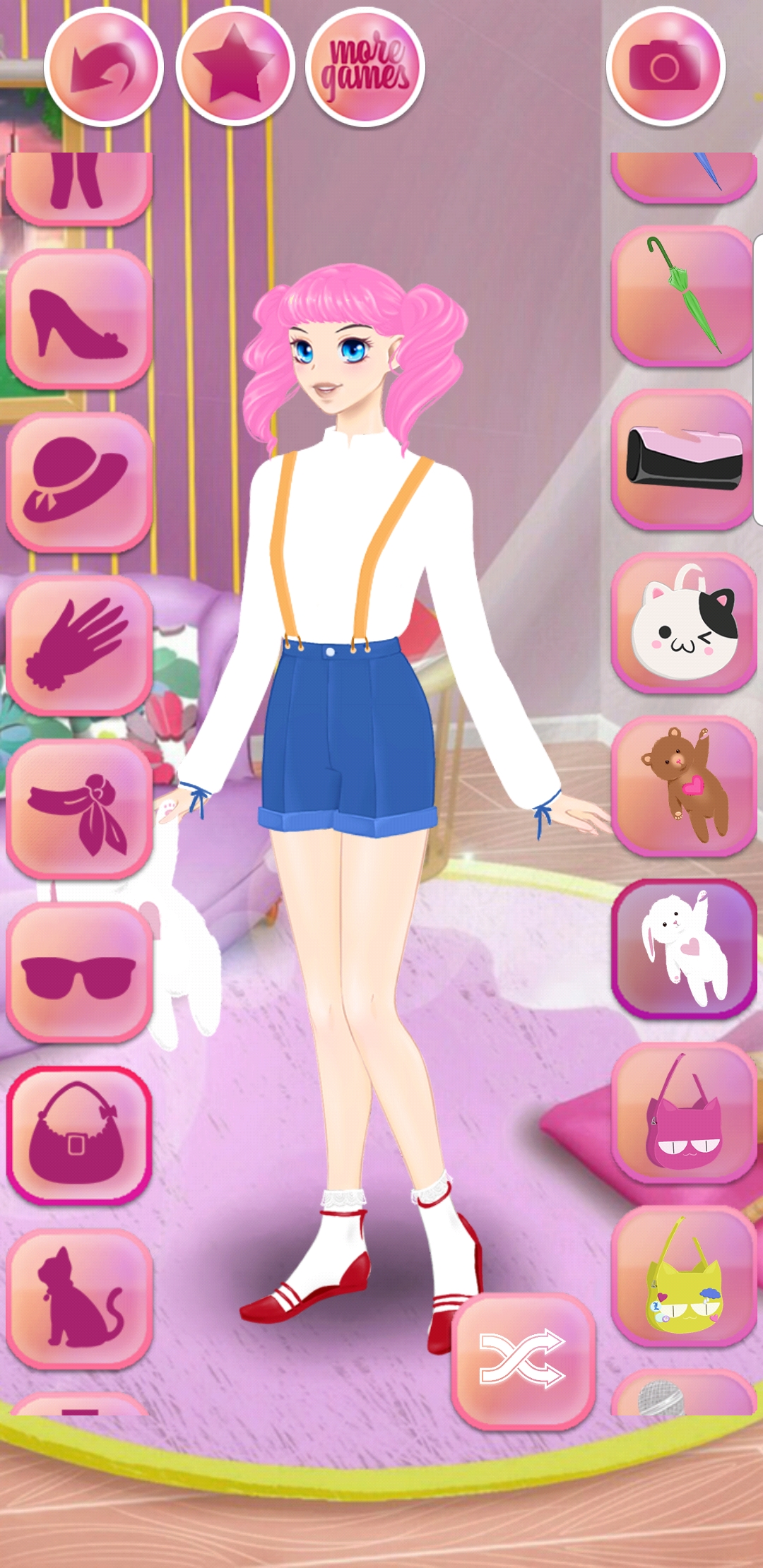Image resolution: width=763 pixels, height=1568 pixels.
Task: Pick the black and pink clutch
Action: pos(684,459)
